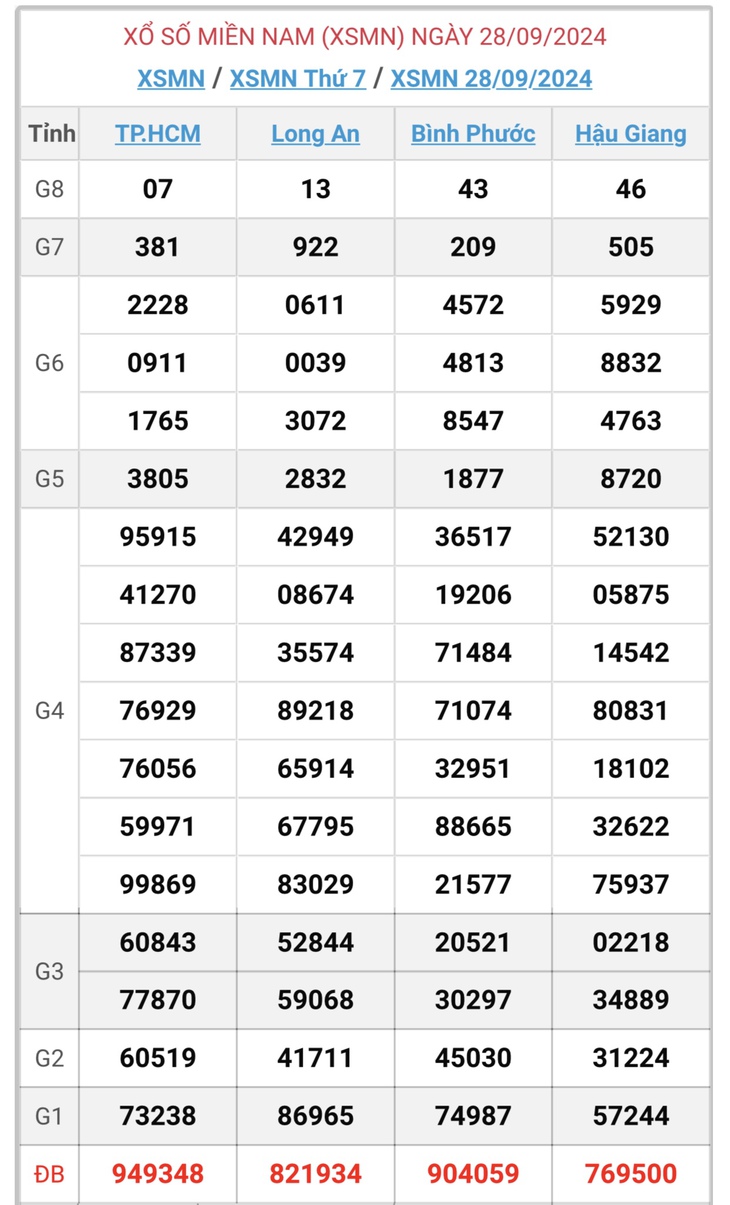The height and width of the screenshot is (1205, 730).
Task: Open the Long An province link
Action: (315, 134)
